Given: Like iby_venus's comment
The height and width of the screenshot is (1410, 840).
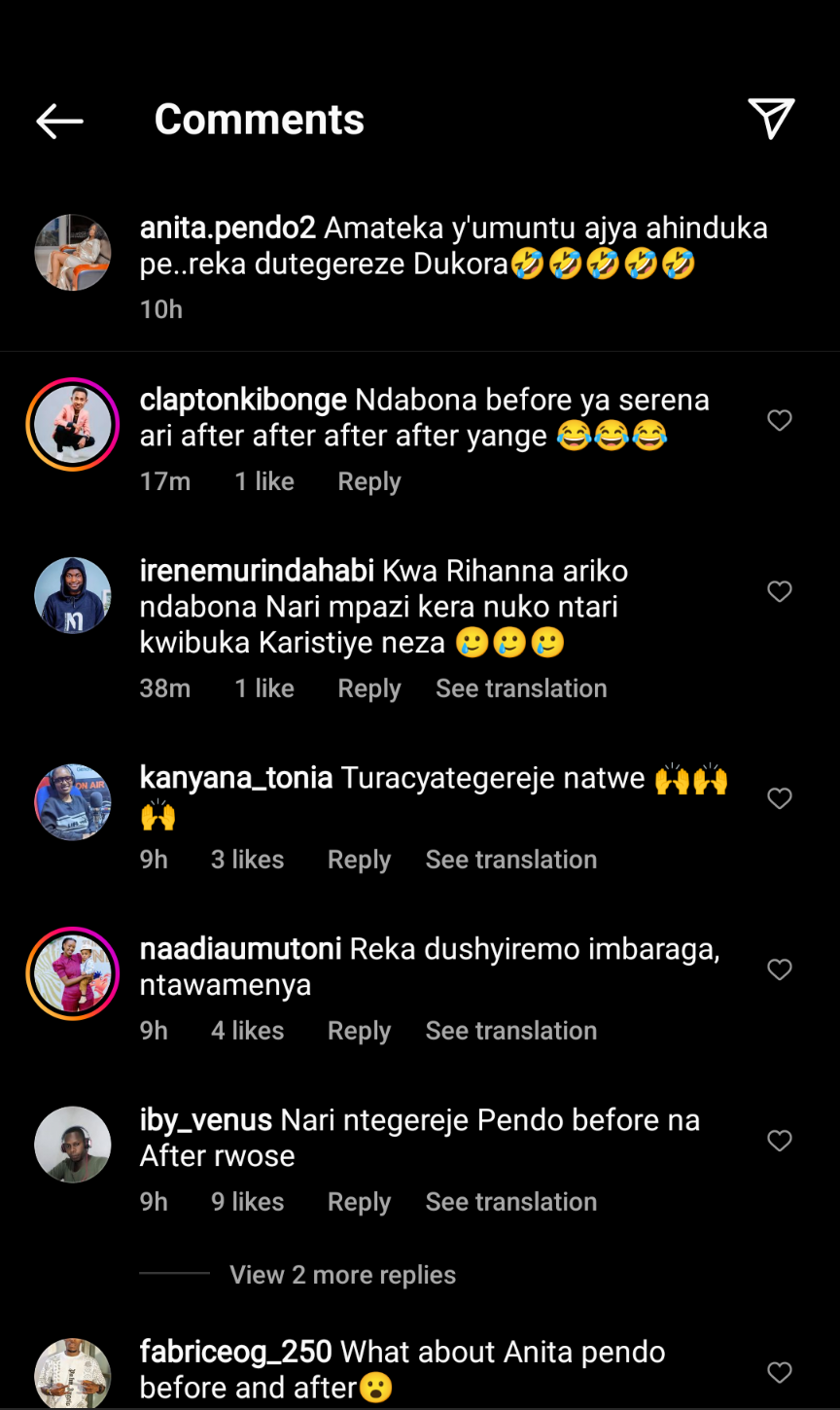Looking at the screenshot, I should coord(780,1141).
